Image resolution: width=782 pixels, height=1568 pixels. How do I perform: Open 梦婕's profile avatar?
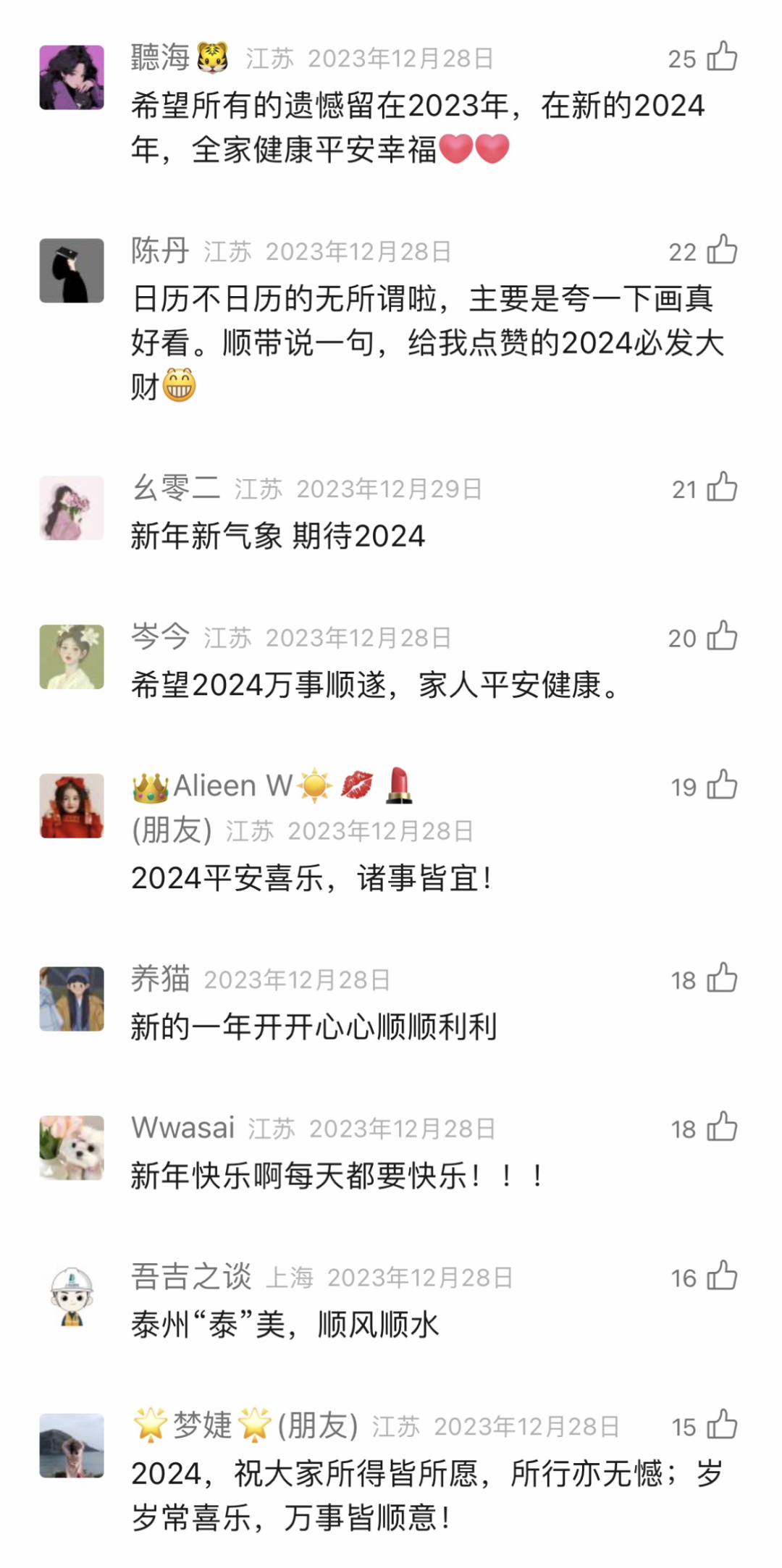[72, 1446]
